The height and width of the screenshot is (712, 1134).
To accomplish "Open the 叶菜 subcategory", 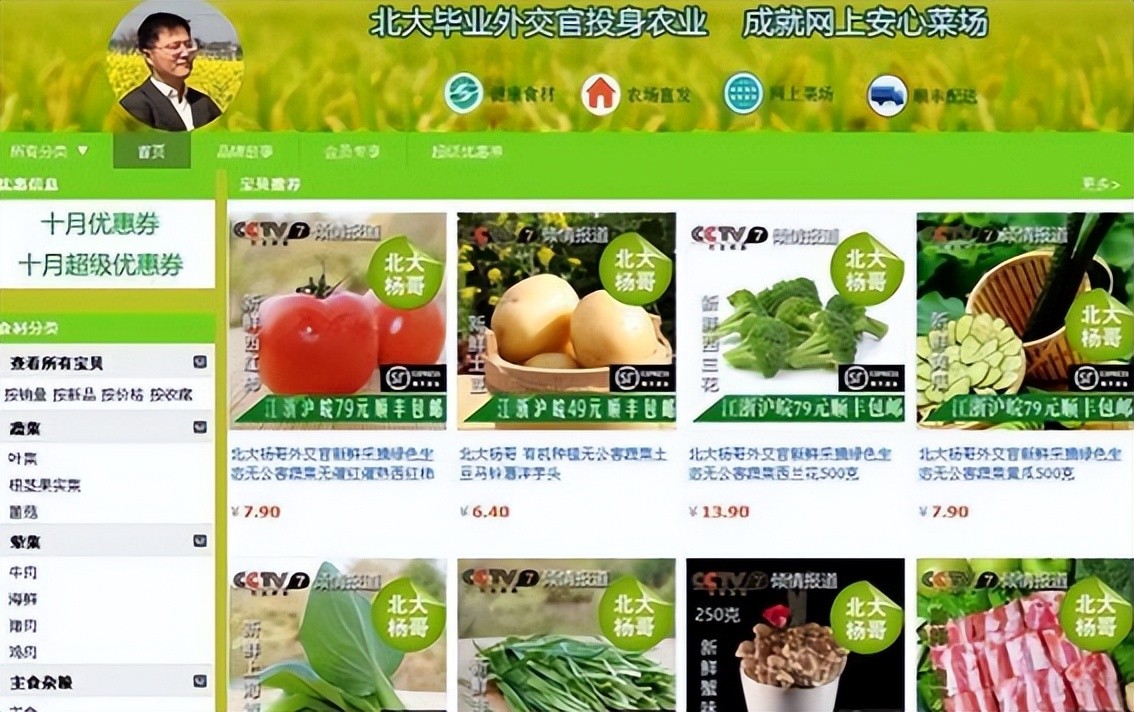I will [22, 458].
